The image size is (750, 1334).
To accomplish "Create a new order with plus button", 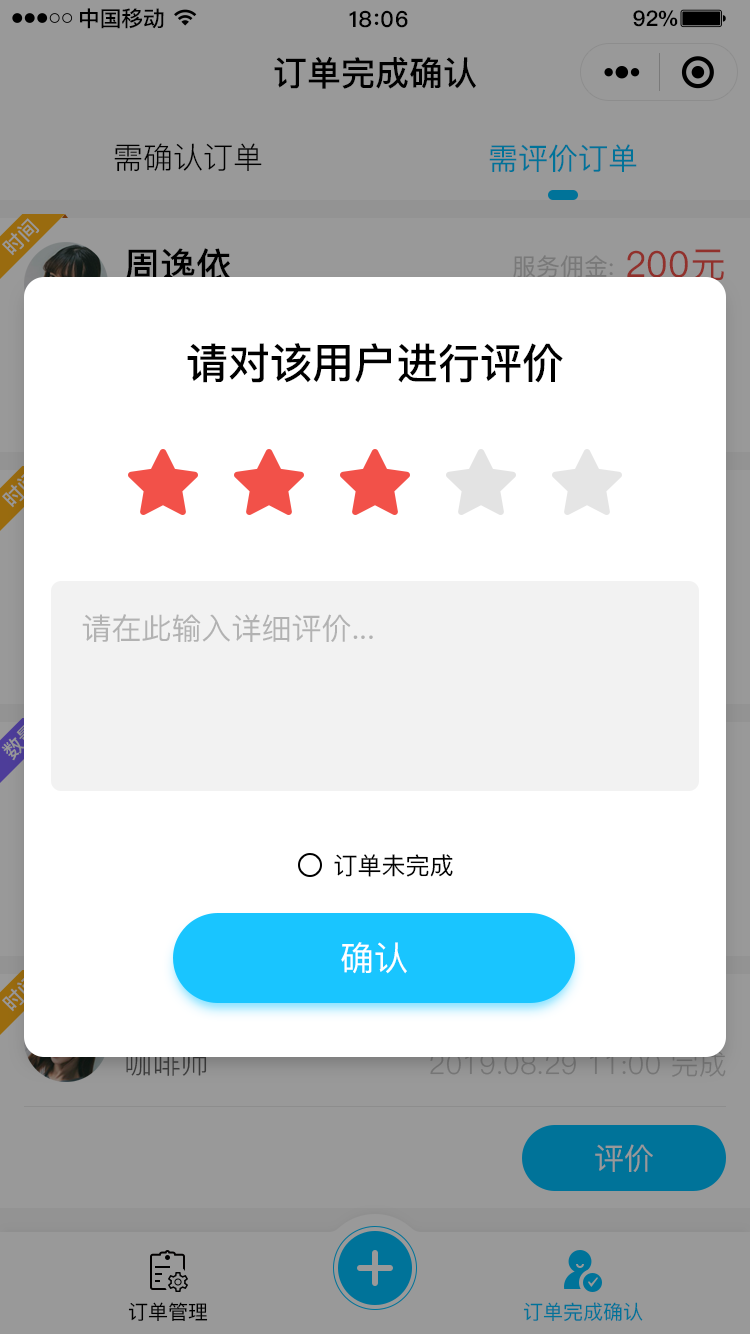I will [375, 1268].
